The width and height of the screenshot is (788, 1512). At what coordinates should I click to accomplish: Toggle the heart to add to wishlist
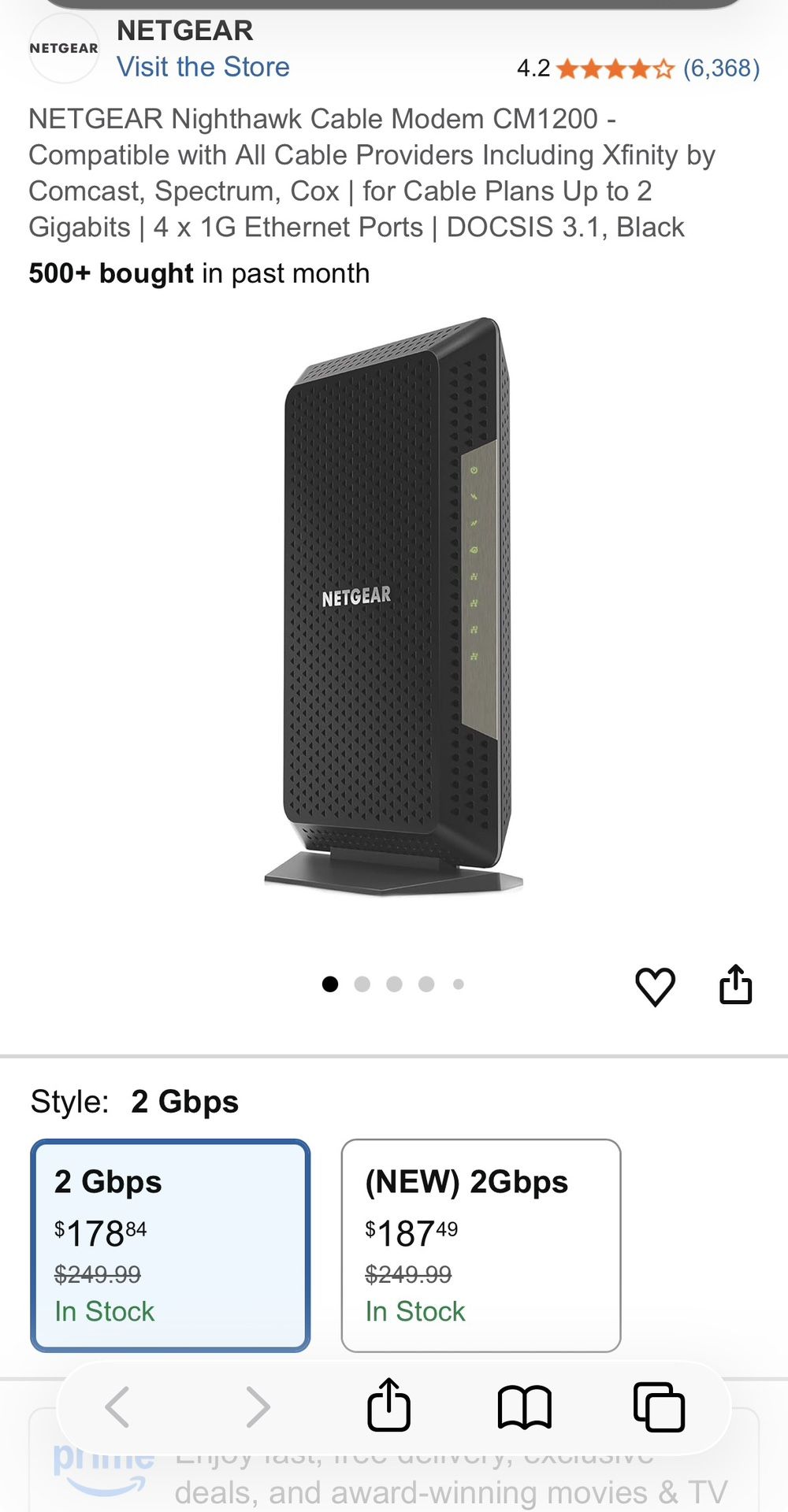tap(656, 986)
